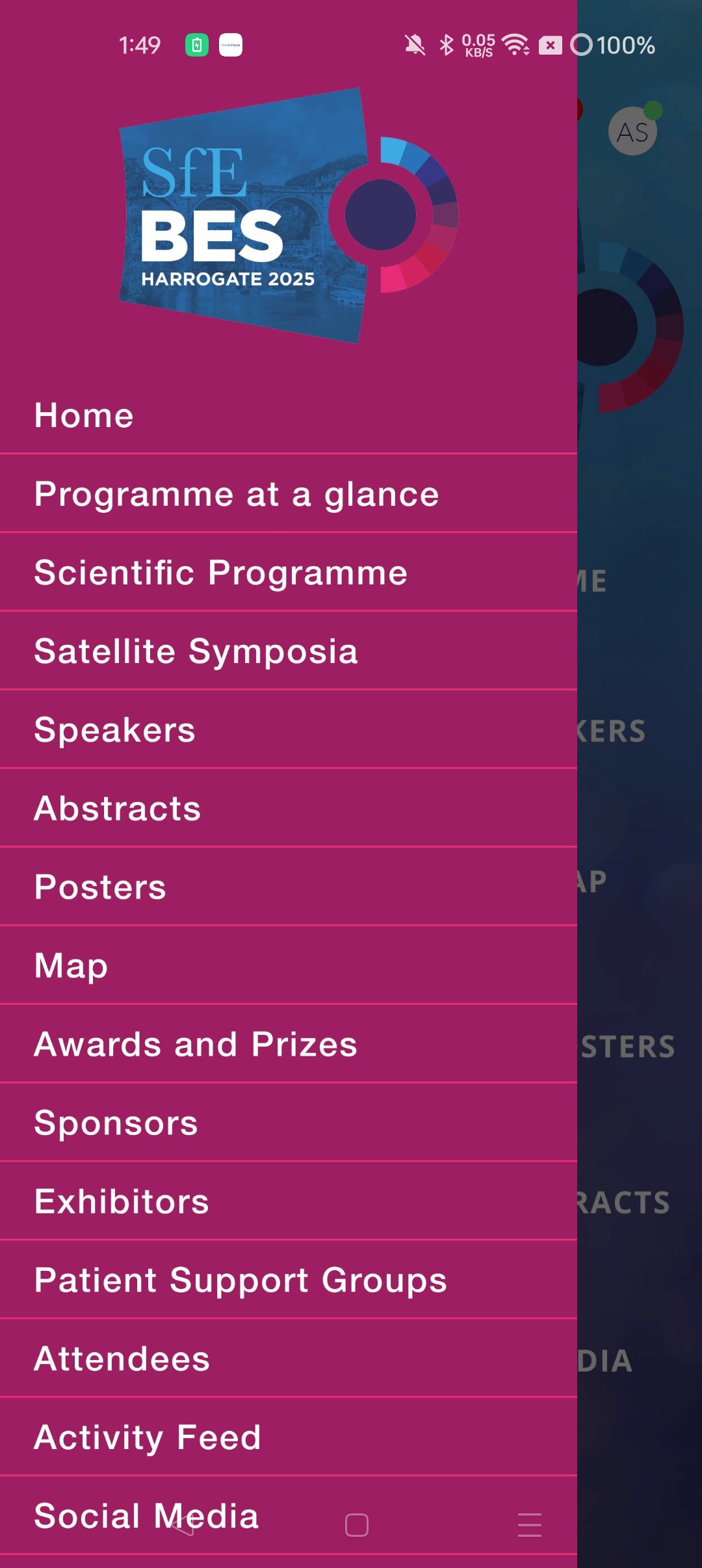Tap the Wi-Fi icon in the status bar
The width and height of the screenshot is (702, 1568).
click(515, 45)
